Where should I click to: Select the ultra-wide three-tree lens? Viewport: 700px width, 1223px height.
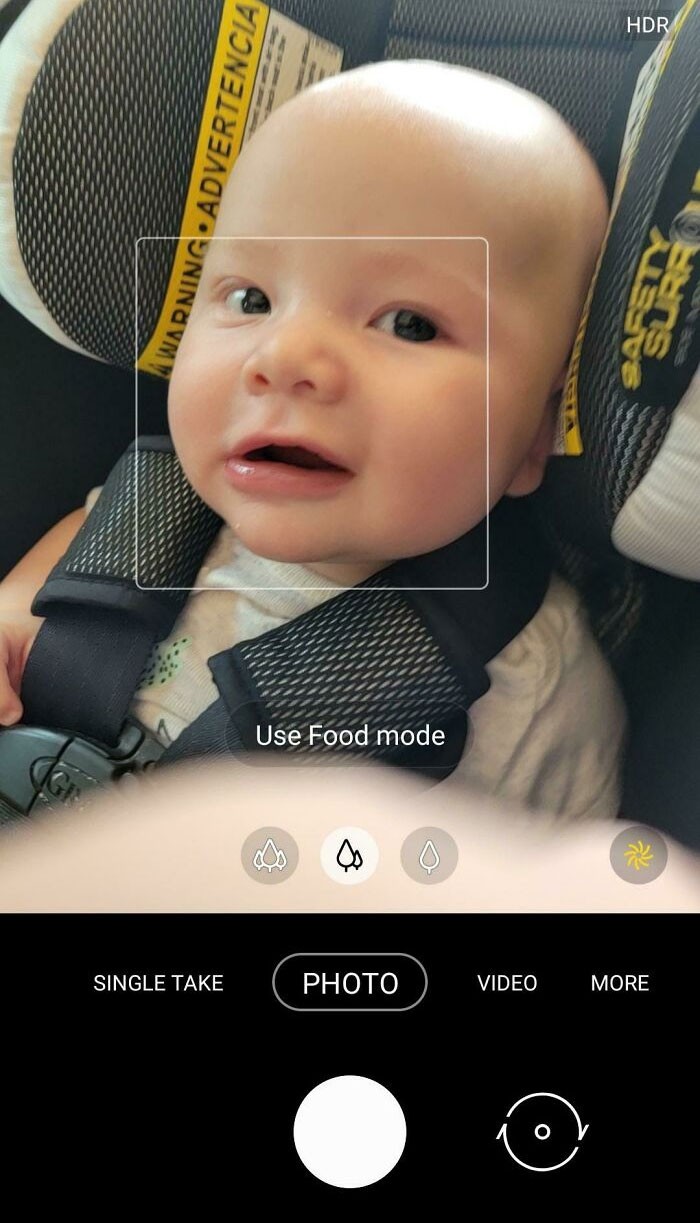[x=270, y=856]
